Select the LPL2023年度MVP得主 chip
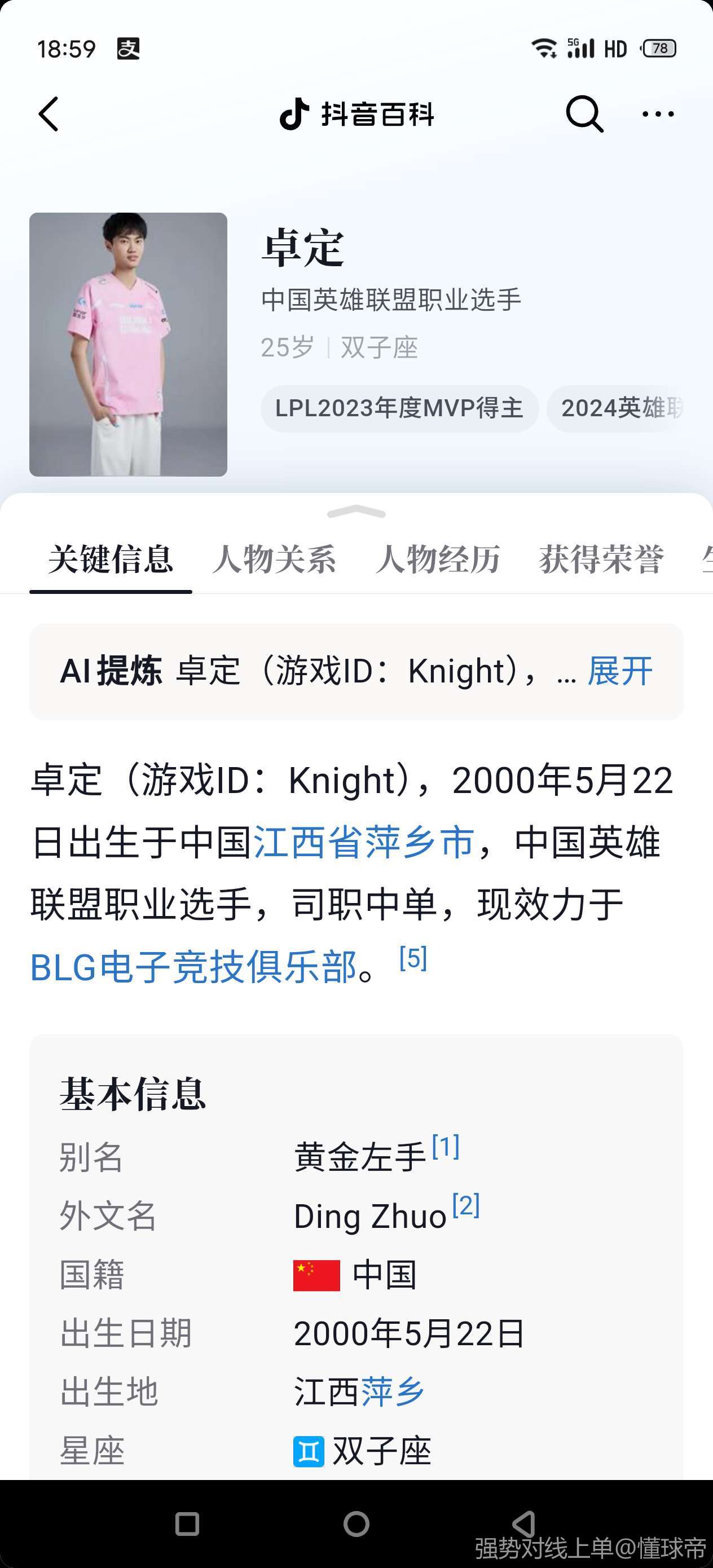The image size is (713, 1568). [399, 408]
